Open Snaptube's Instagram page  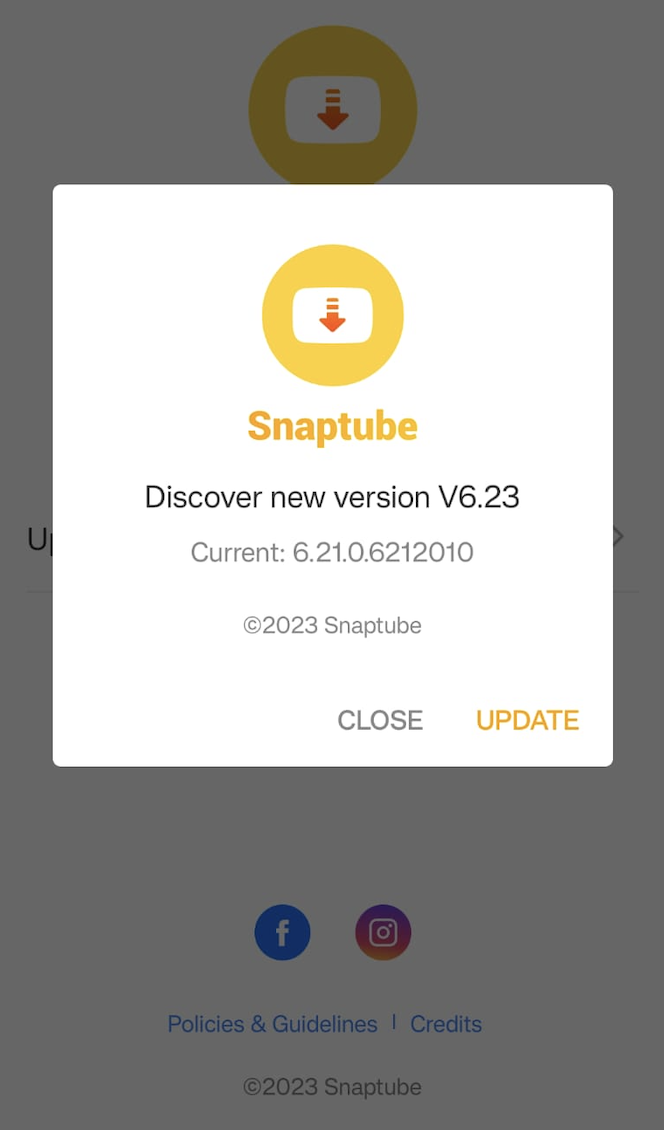(383, 933)
